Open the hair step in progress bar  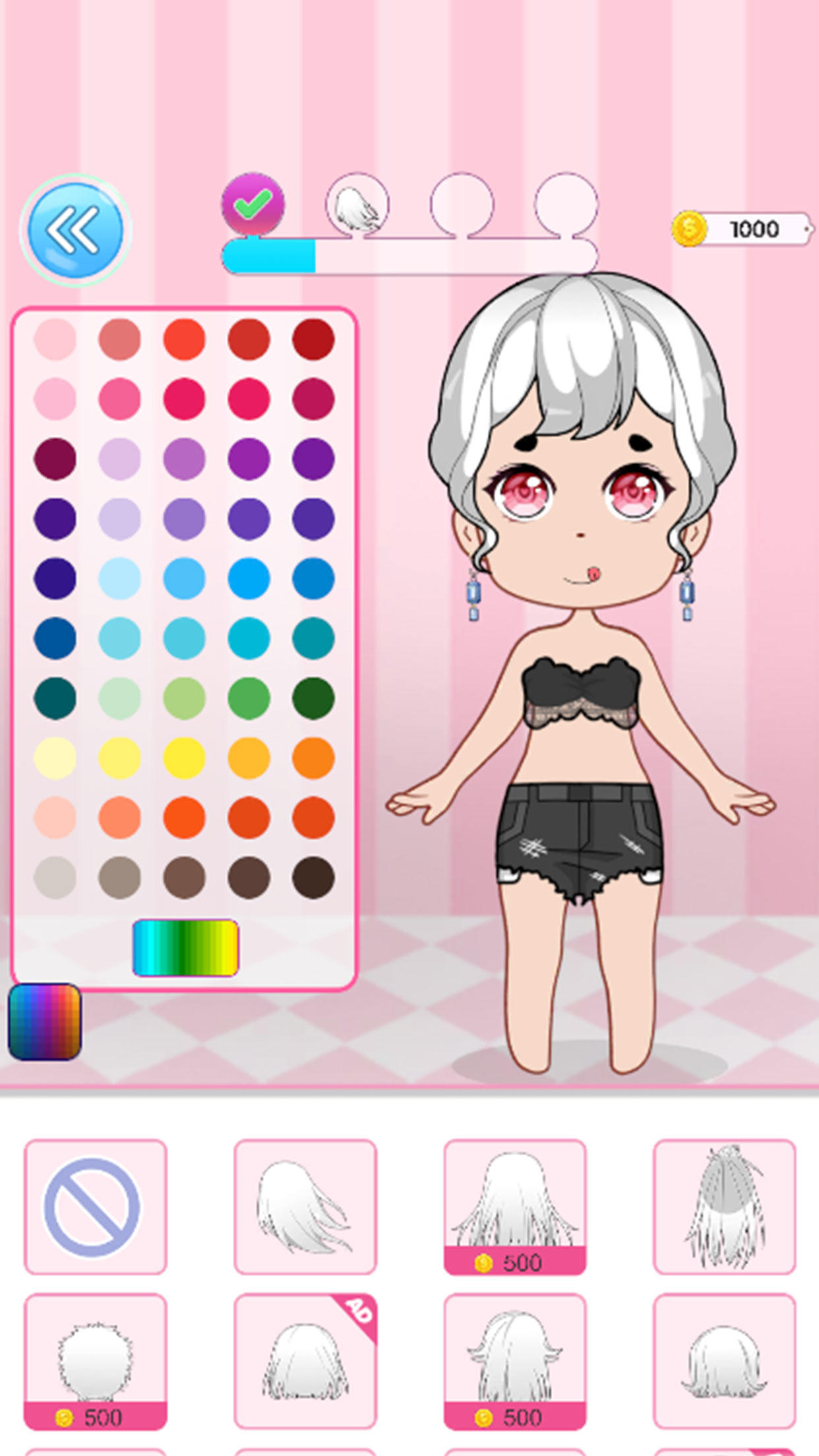[357, 204]
